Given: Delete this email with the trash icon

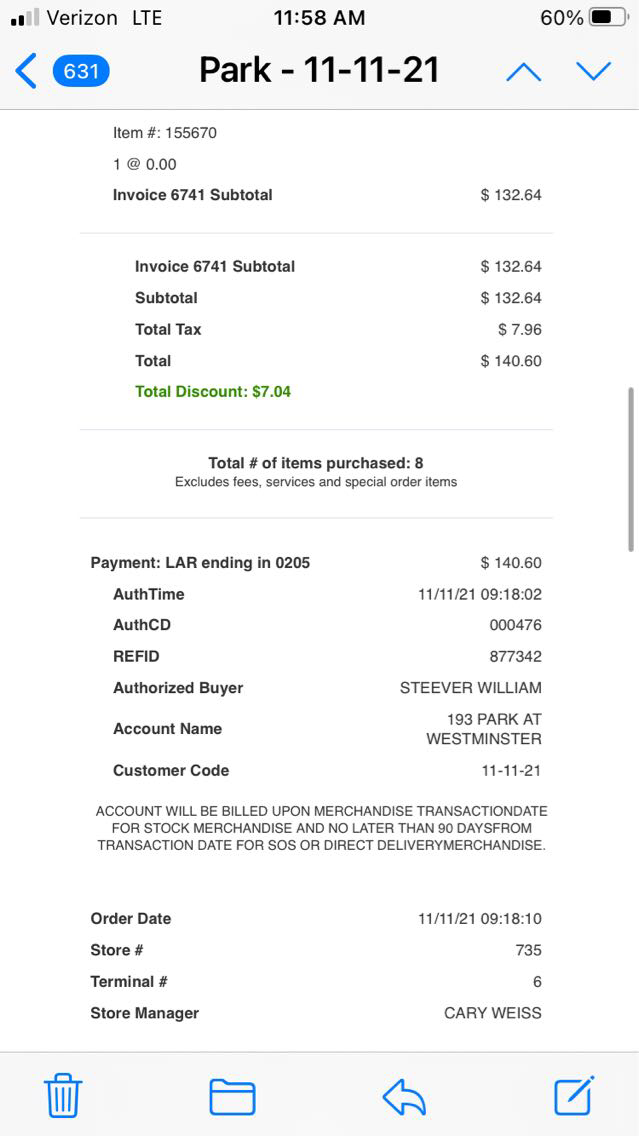Looking at the screenshot, I should 64,1096.
